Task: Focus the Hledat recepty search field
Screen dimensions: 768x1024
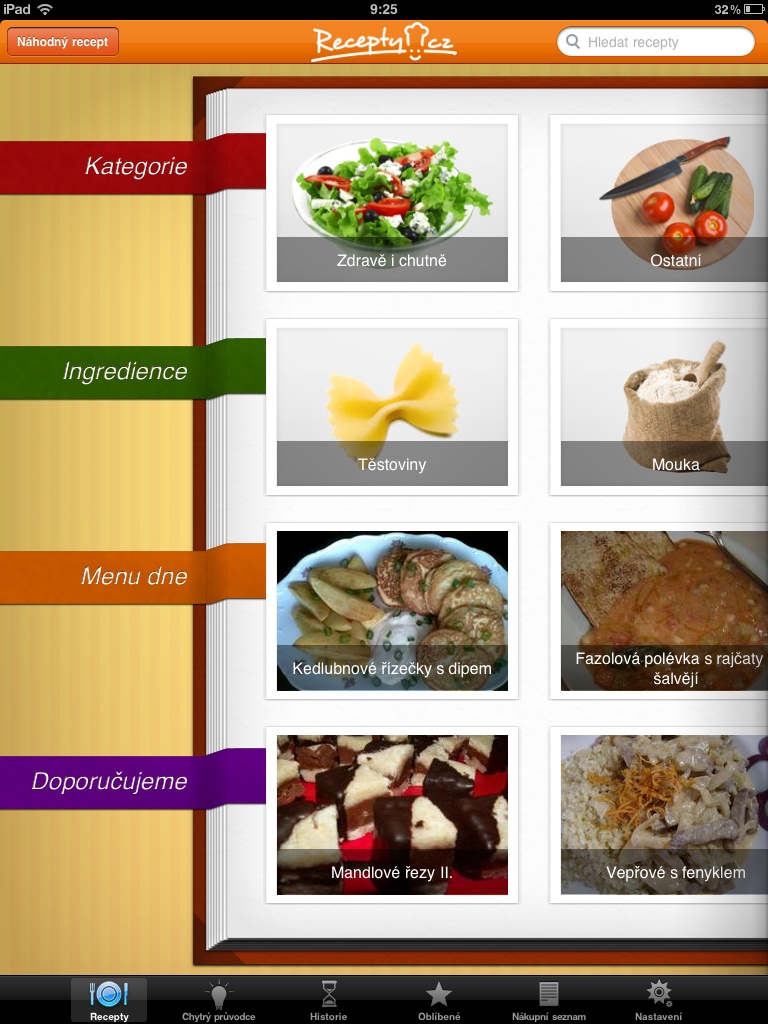Action: (656, 43)
